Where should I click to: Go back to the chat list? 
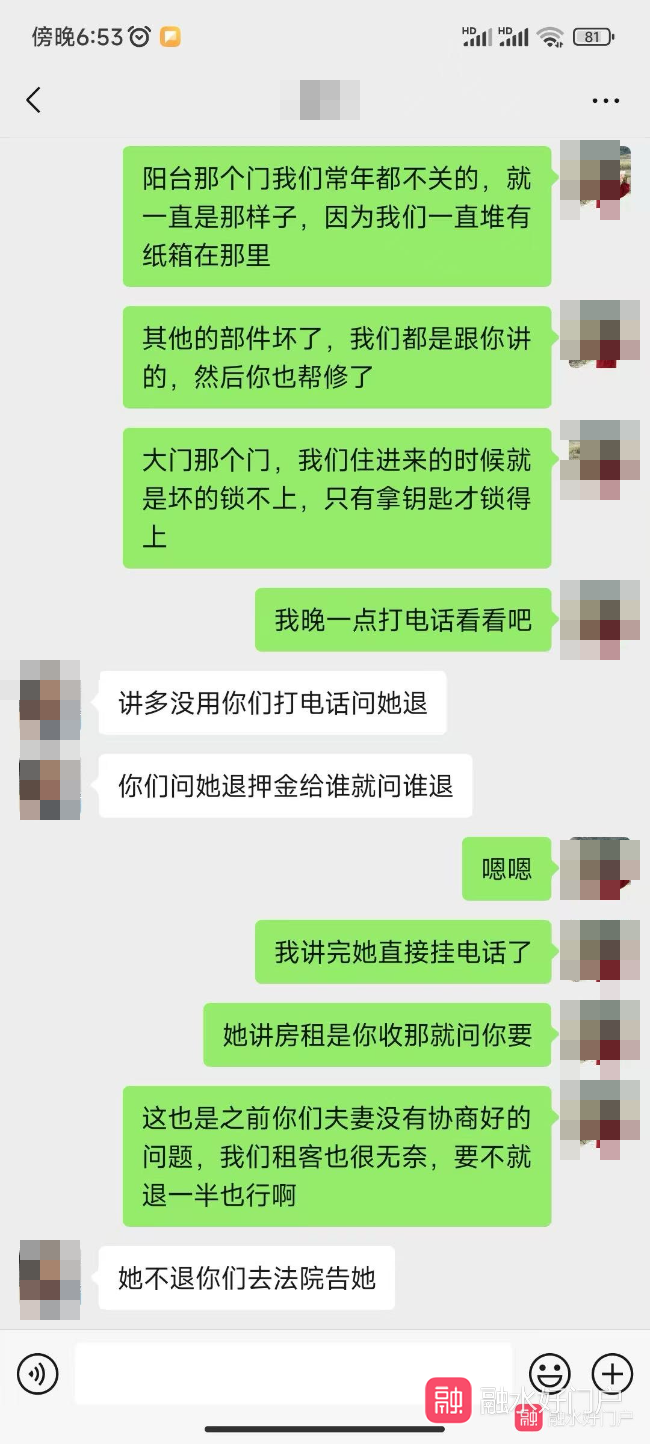pos(34,100)
